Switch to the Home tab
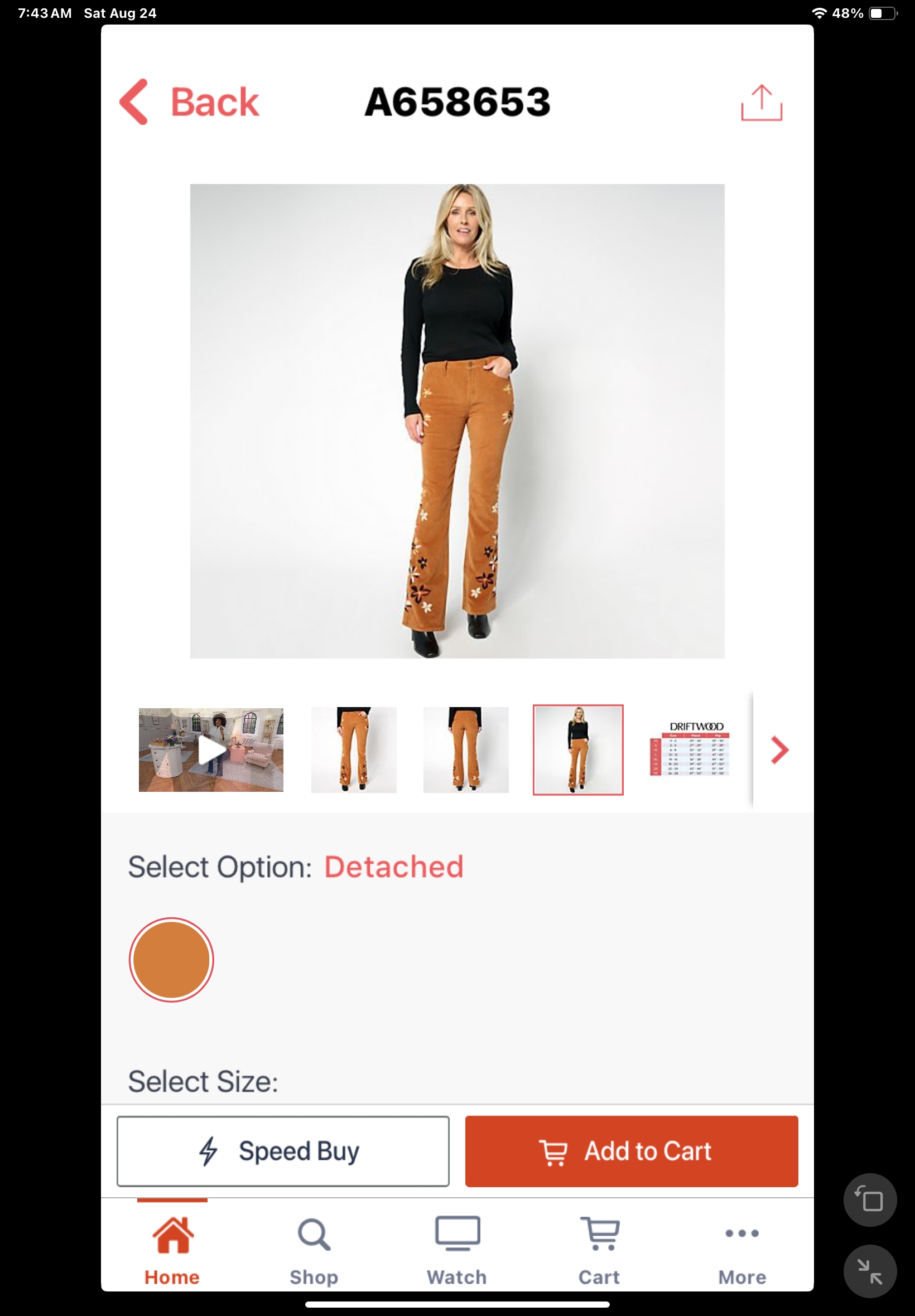The height and width of the screenshot is (1316, 915). [172, 1252]
